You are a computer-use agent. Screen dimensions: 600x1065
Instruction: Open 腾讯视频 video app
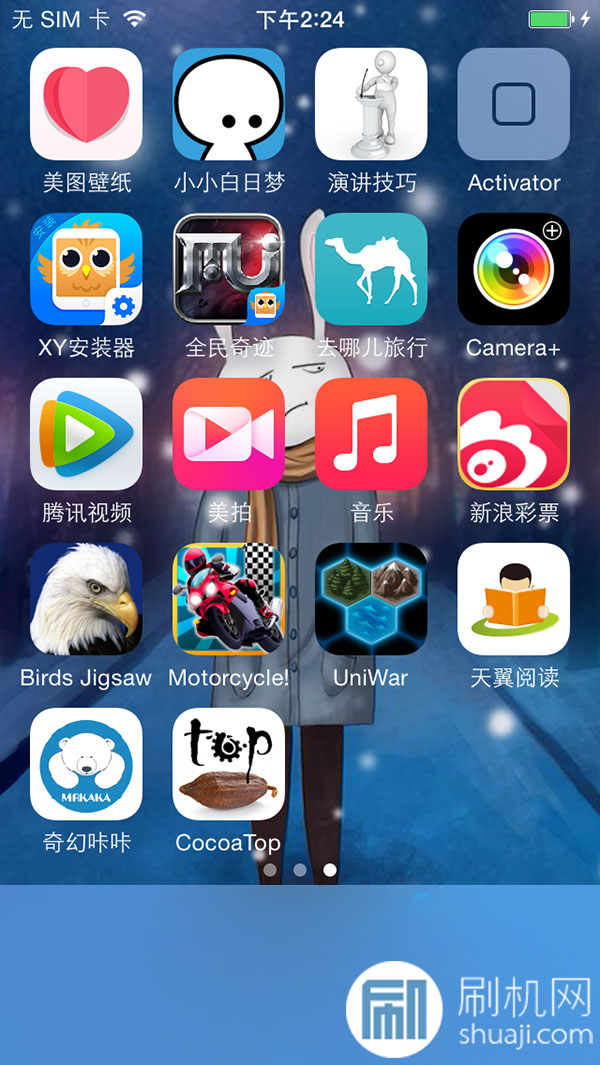pos(86,434)
